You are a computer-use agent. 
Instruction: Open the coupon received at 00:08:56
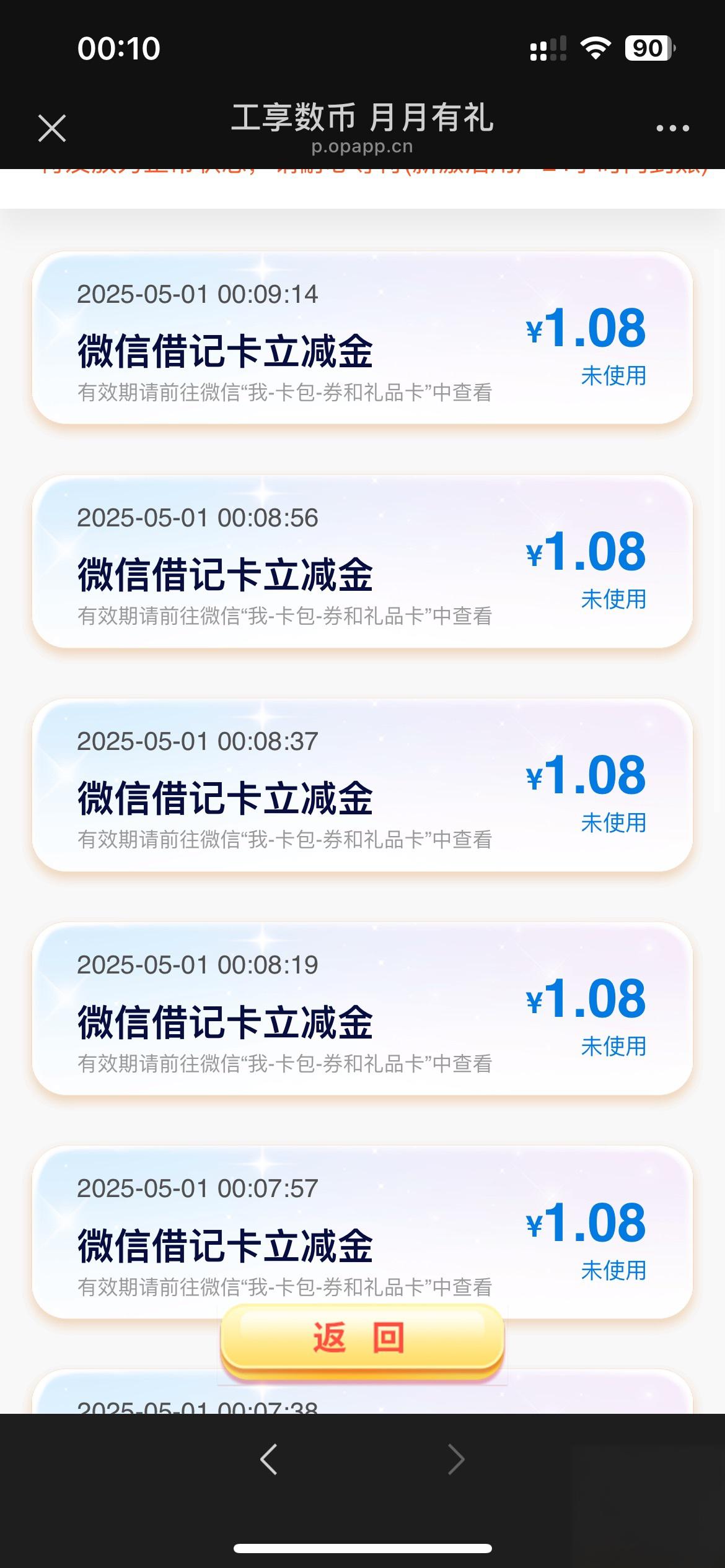click(x=362, y=561)
